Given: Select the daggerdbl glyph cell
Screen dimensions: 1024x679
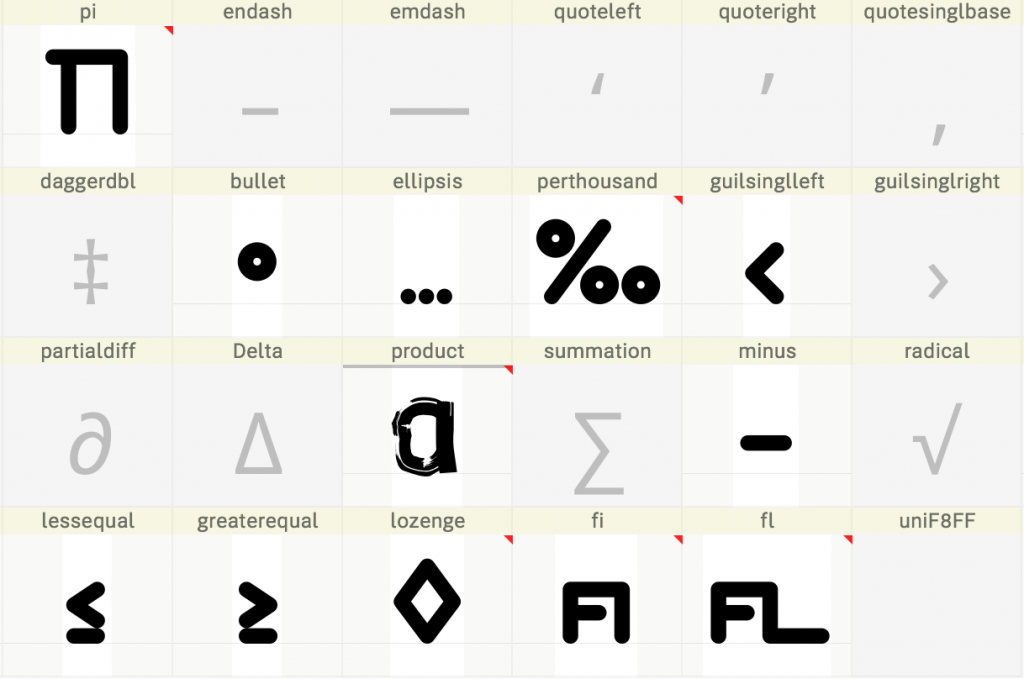Looking at the screenshot, I should click(x=87, y=265).
